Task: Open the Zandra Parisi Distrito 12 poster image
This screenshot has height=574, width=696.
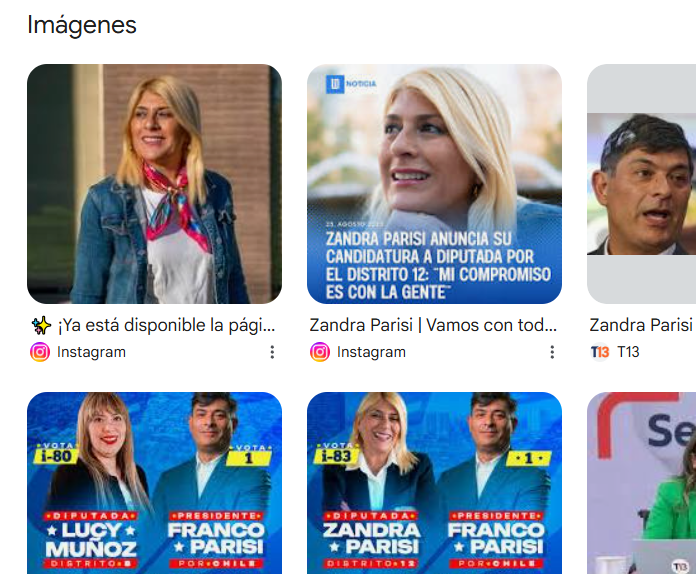Action: coord(434,482)
